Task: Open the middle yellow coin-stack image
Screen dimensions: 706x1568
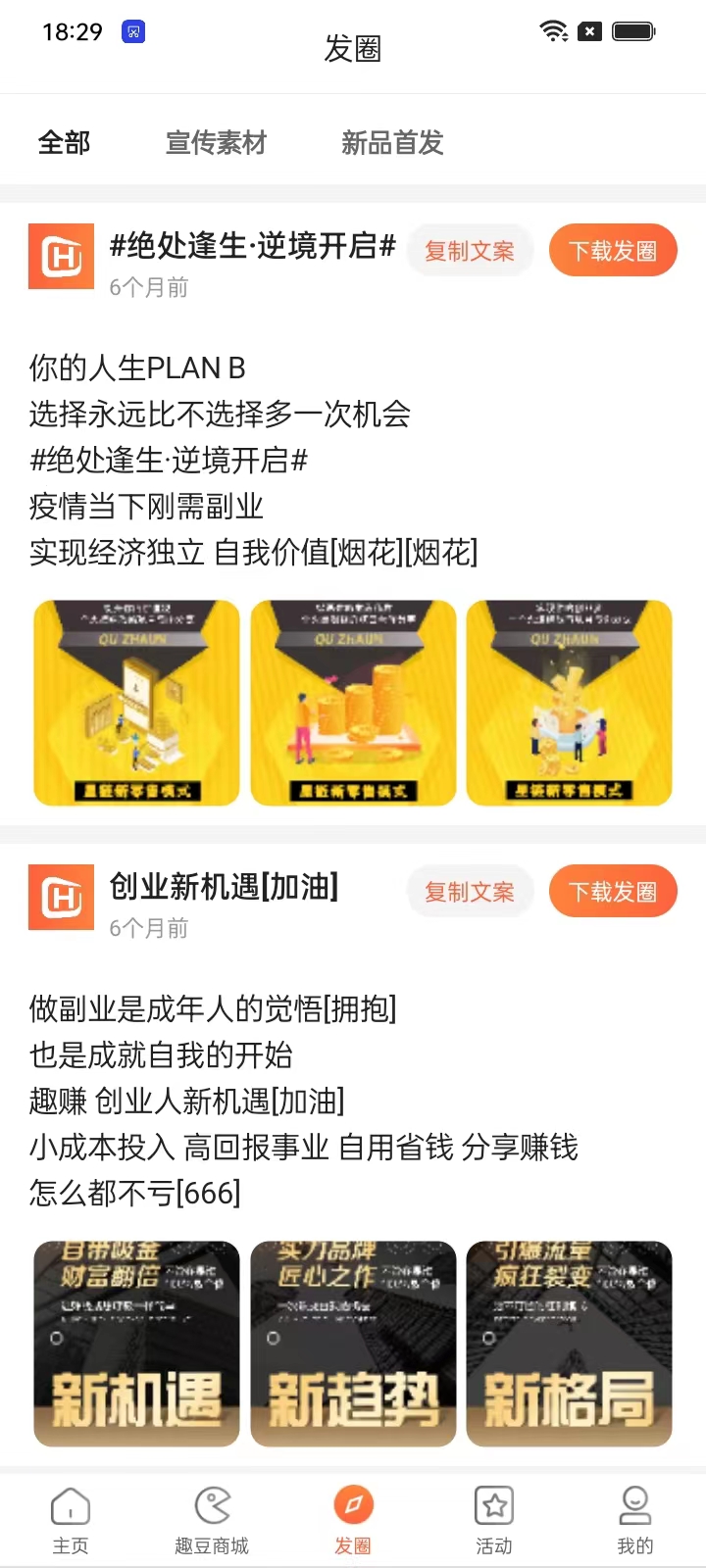Action: tap(353, 703)
